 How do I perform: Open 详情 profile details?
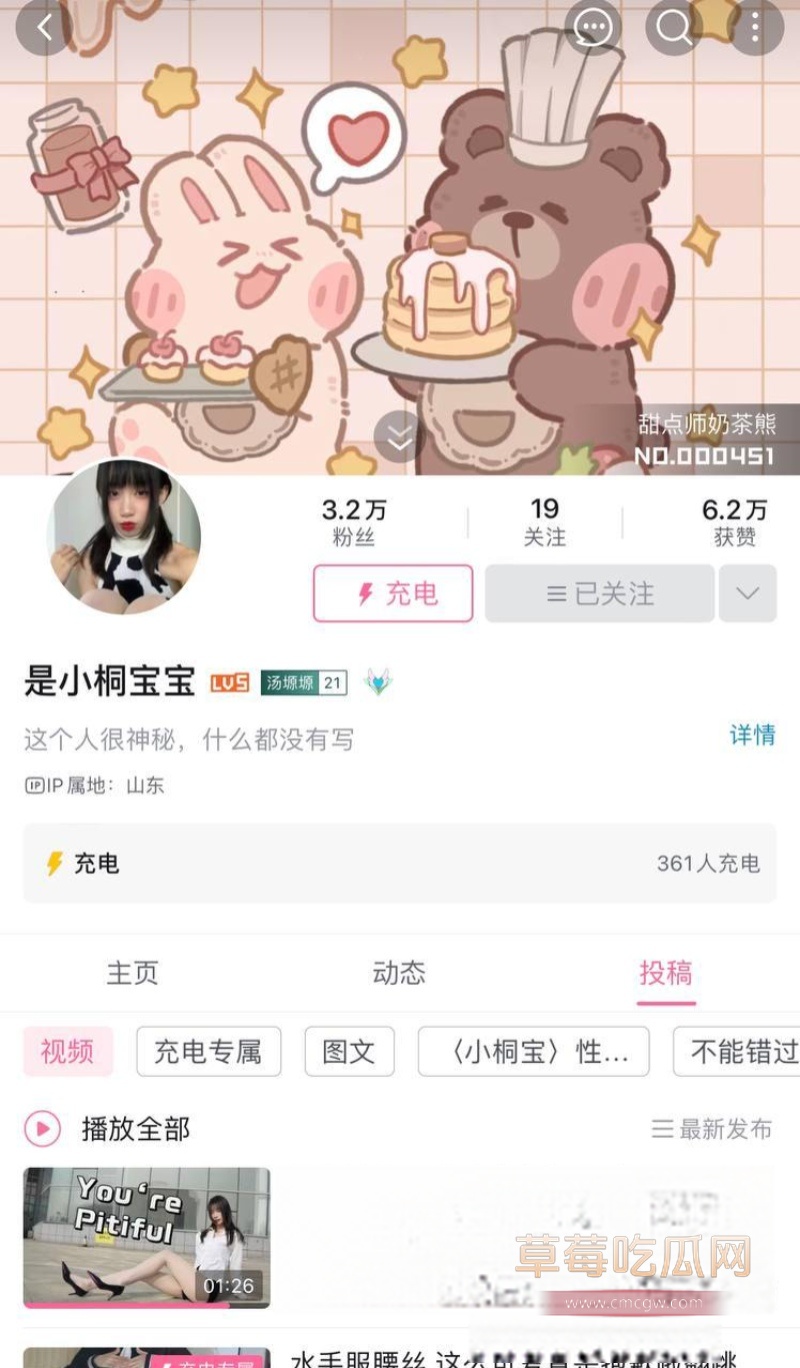point(752,735)
